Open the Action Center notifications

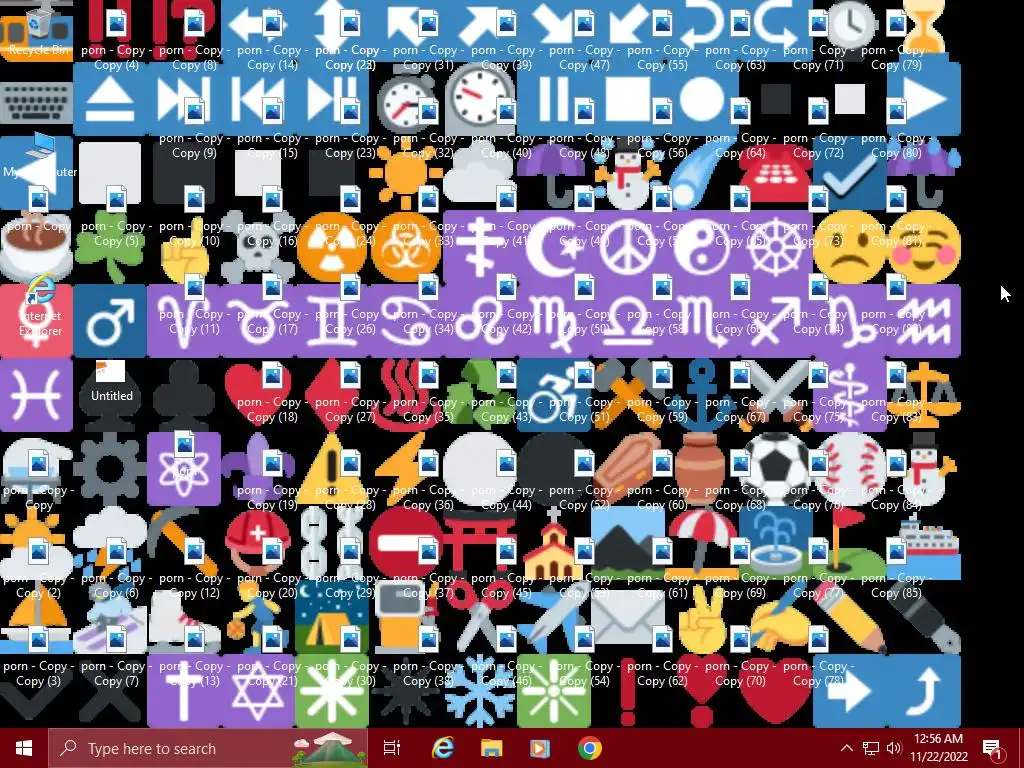point(993,748)
